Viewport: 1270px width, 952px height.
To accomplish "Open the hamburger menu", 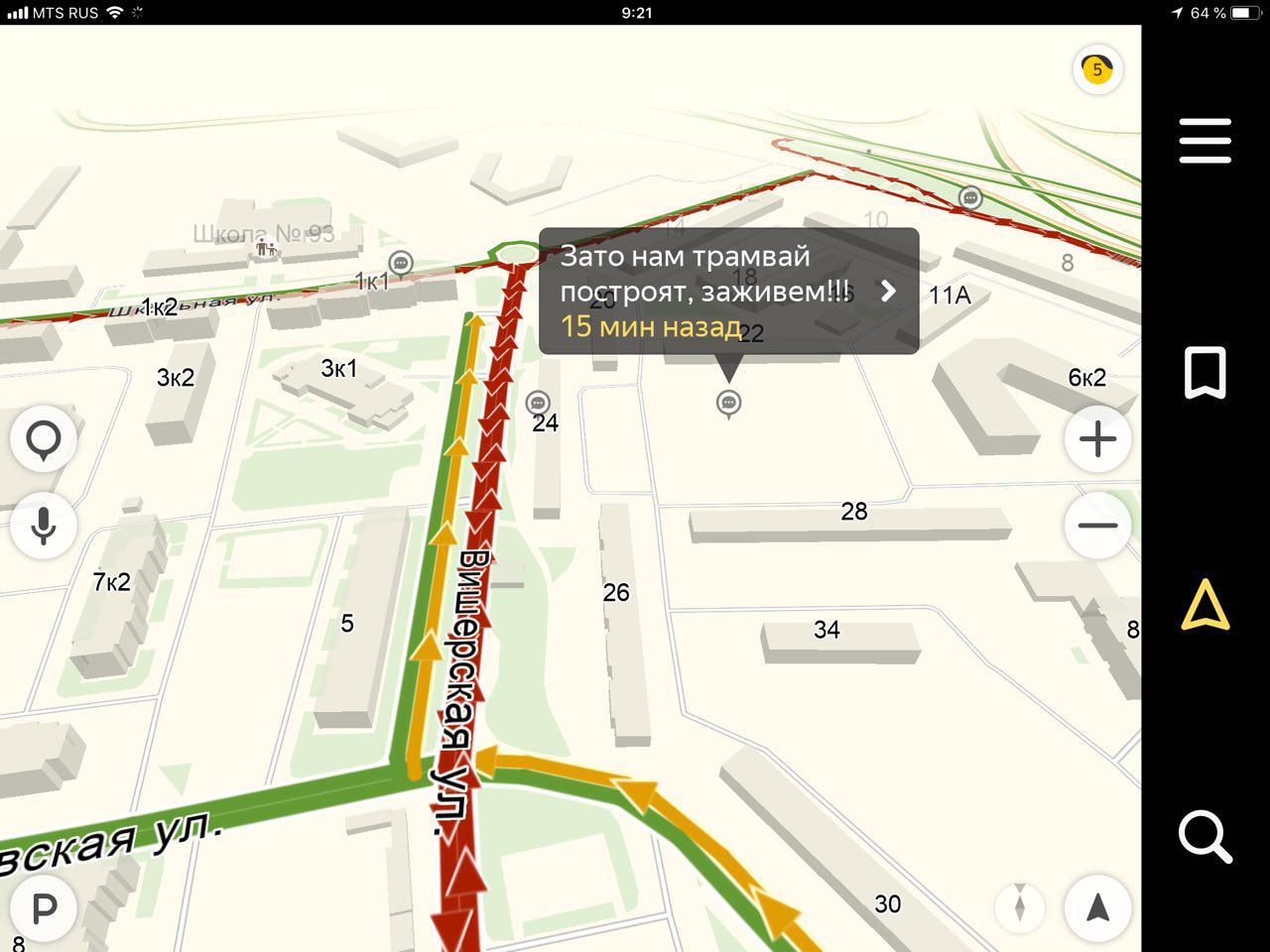I will pos(1205,140).
